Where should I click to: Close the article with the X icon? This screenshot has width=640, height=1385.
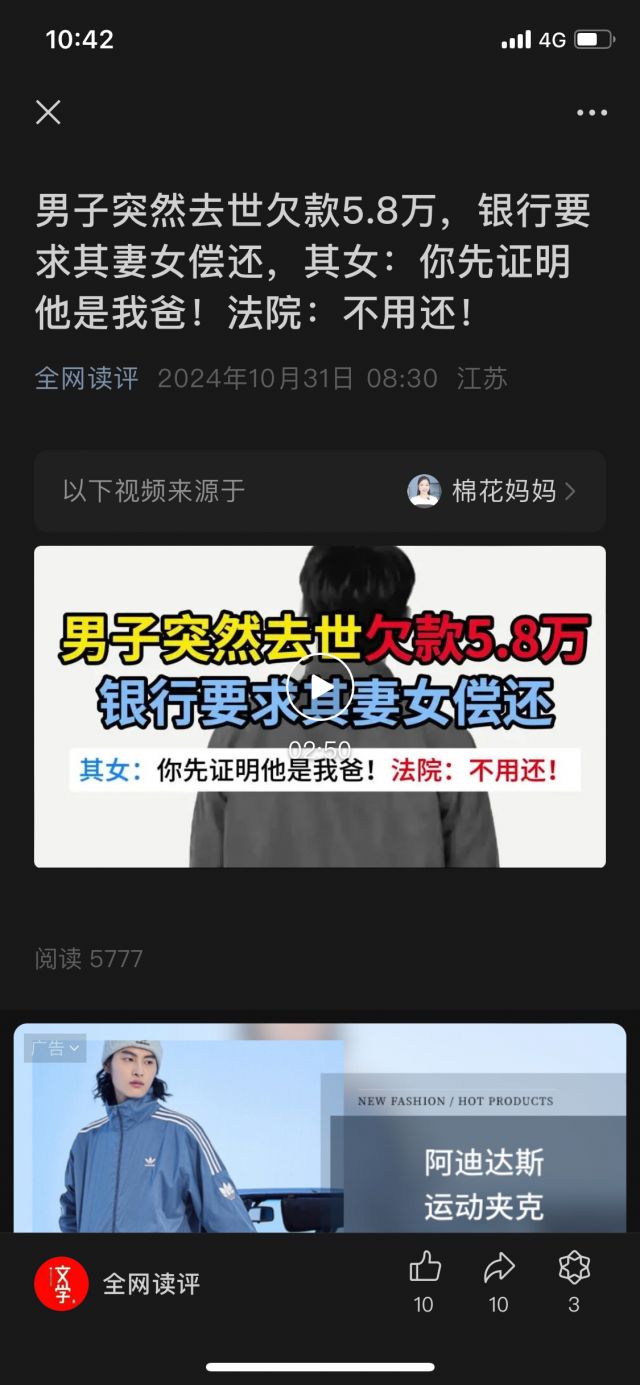coord(48,112)
